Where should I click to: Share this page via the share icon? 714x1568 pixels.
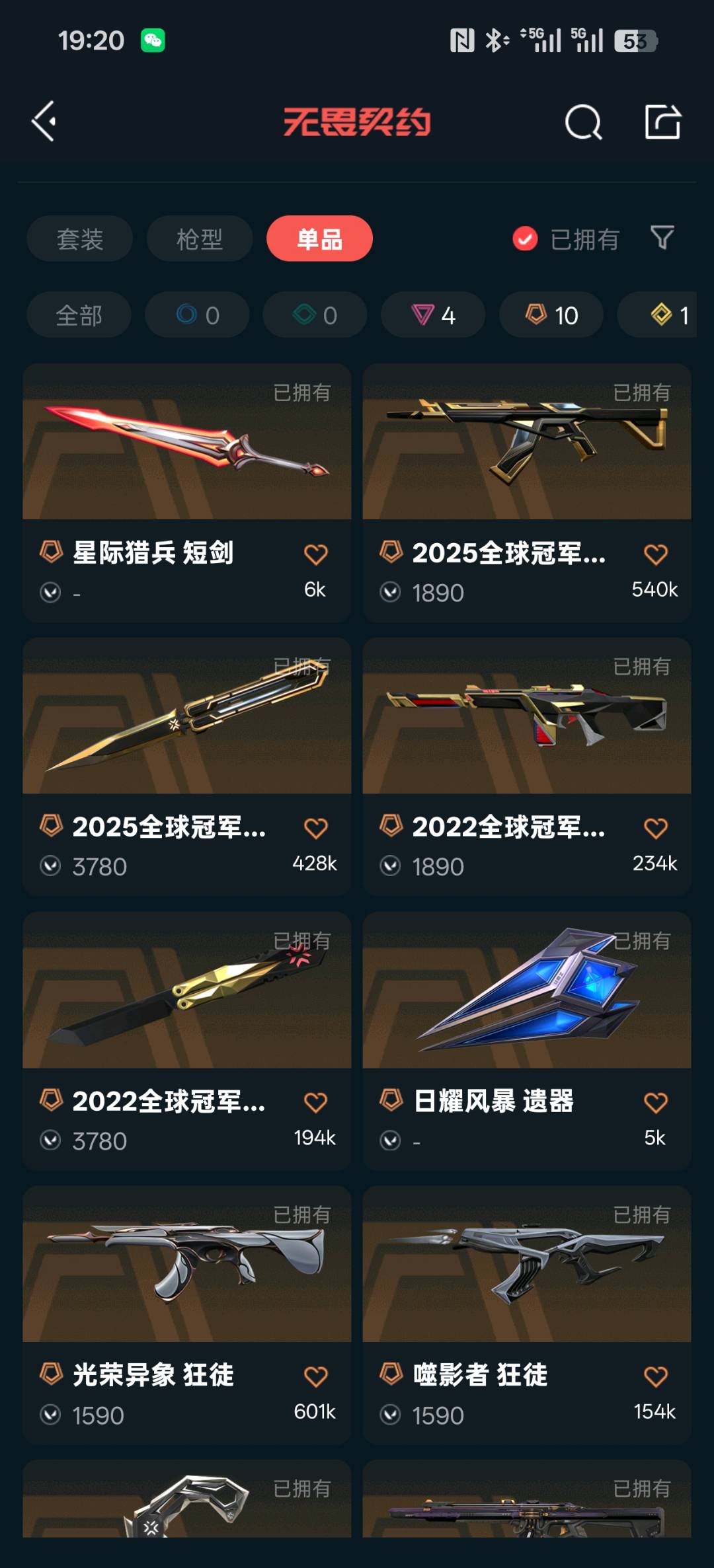coord(662,122)
